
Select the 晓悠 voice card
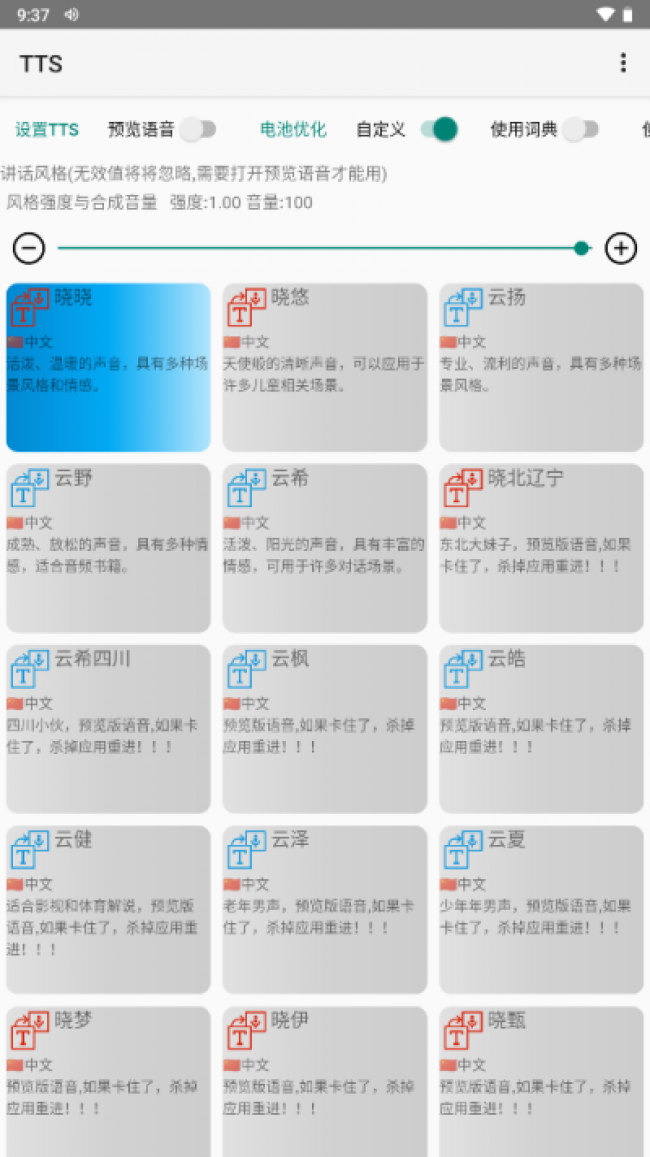325,367
